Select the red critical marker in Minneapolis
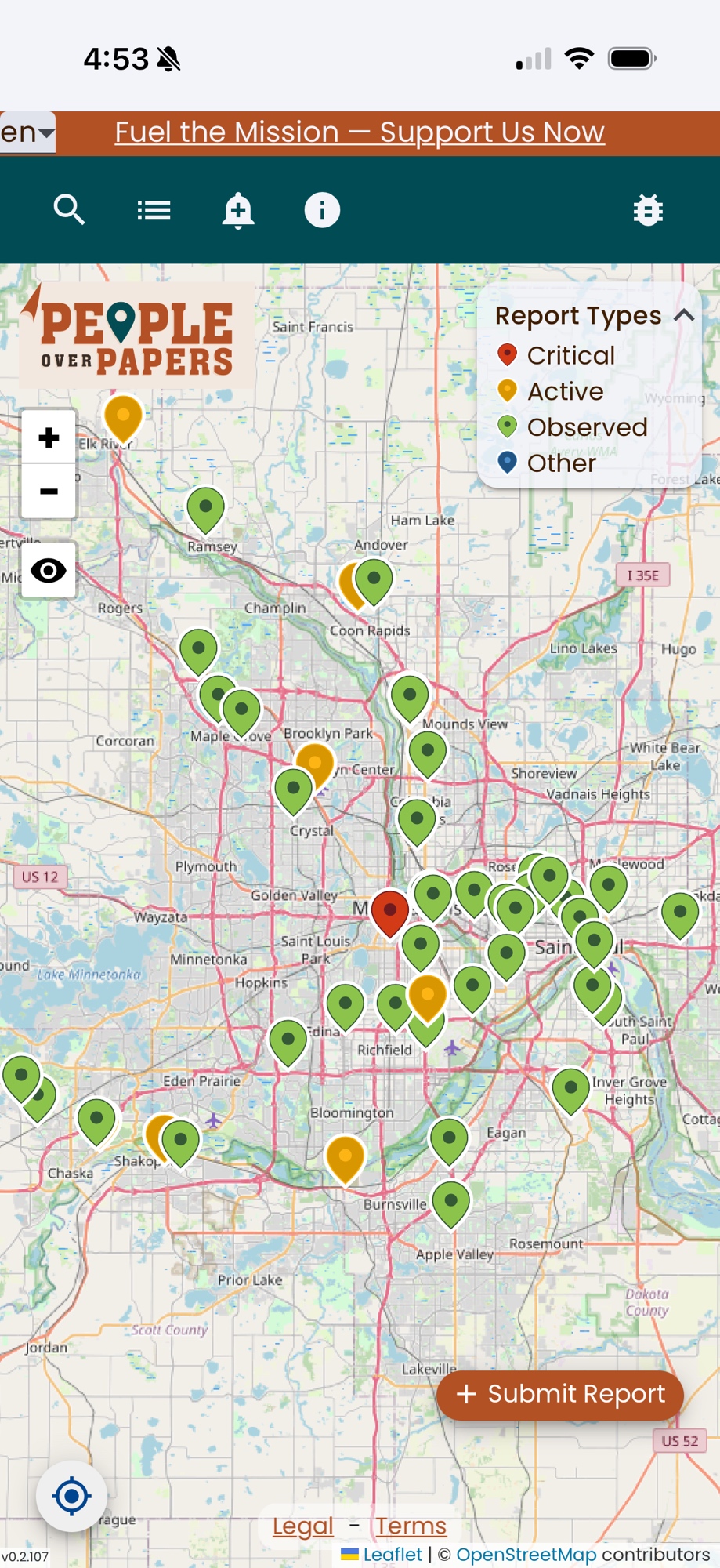This screenshot has height=1568, width=720. pyautogui.click(x=389, y=911)
